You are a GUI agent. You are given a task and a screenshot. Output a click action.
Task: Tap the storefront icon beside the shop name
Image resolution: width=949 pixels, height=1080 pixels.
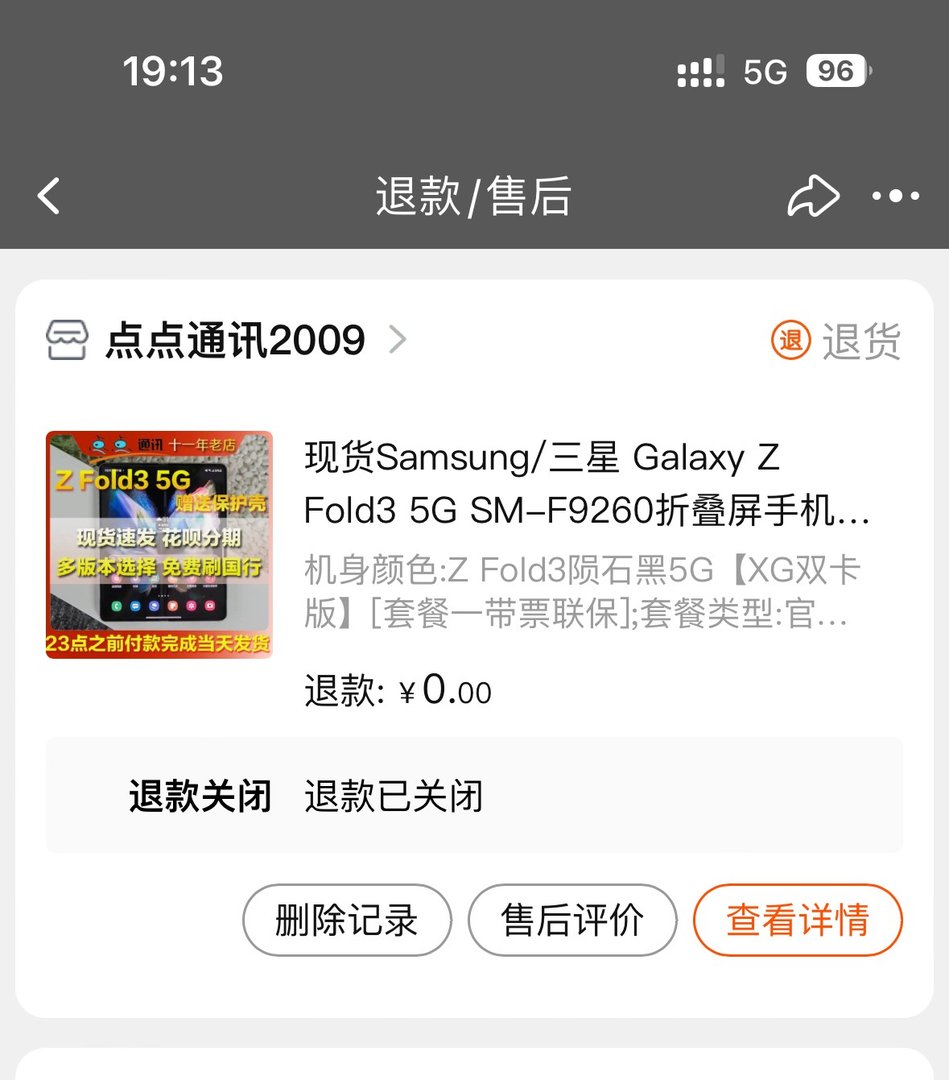[x=66, y=340]
